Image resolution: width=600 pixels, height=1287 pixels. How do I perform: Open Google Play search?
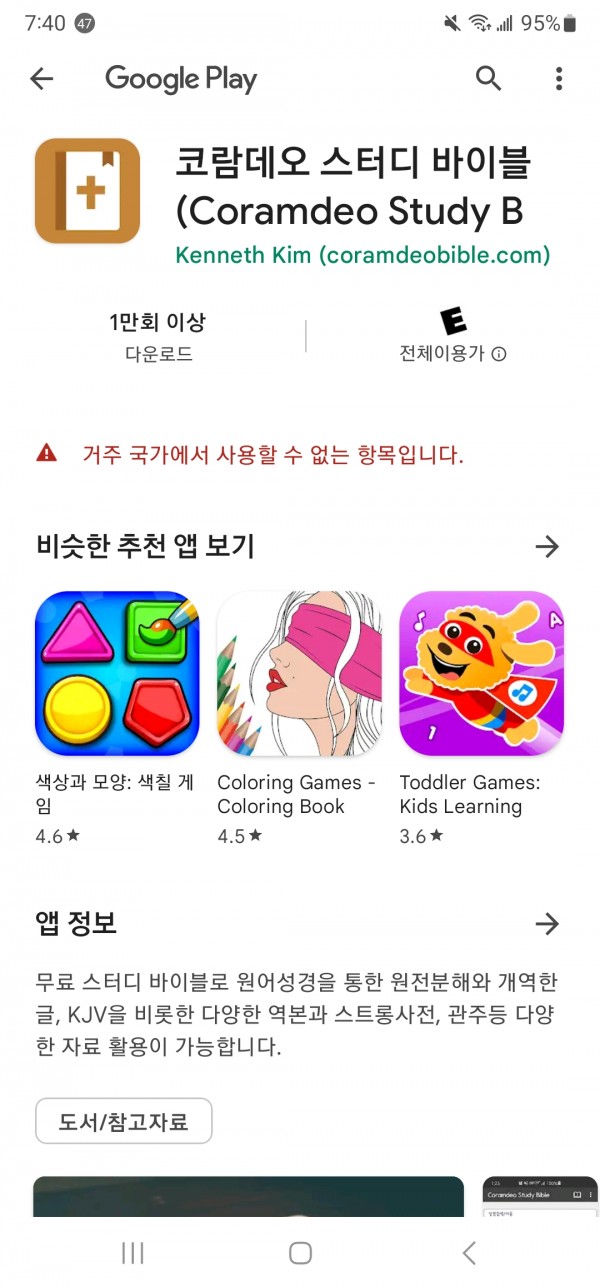coord(488,79)
